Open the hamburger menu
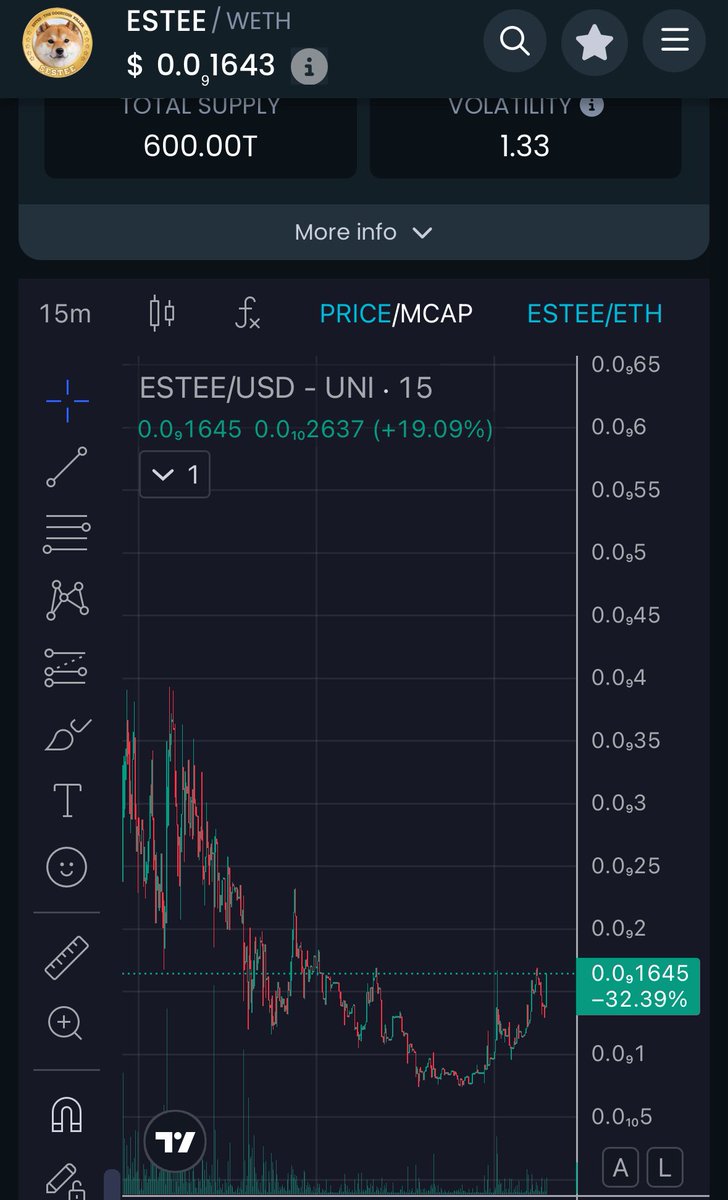 675,41
